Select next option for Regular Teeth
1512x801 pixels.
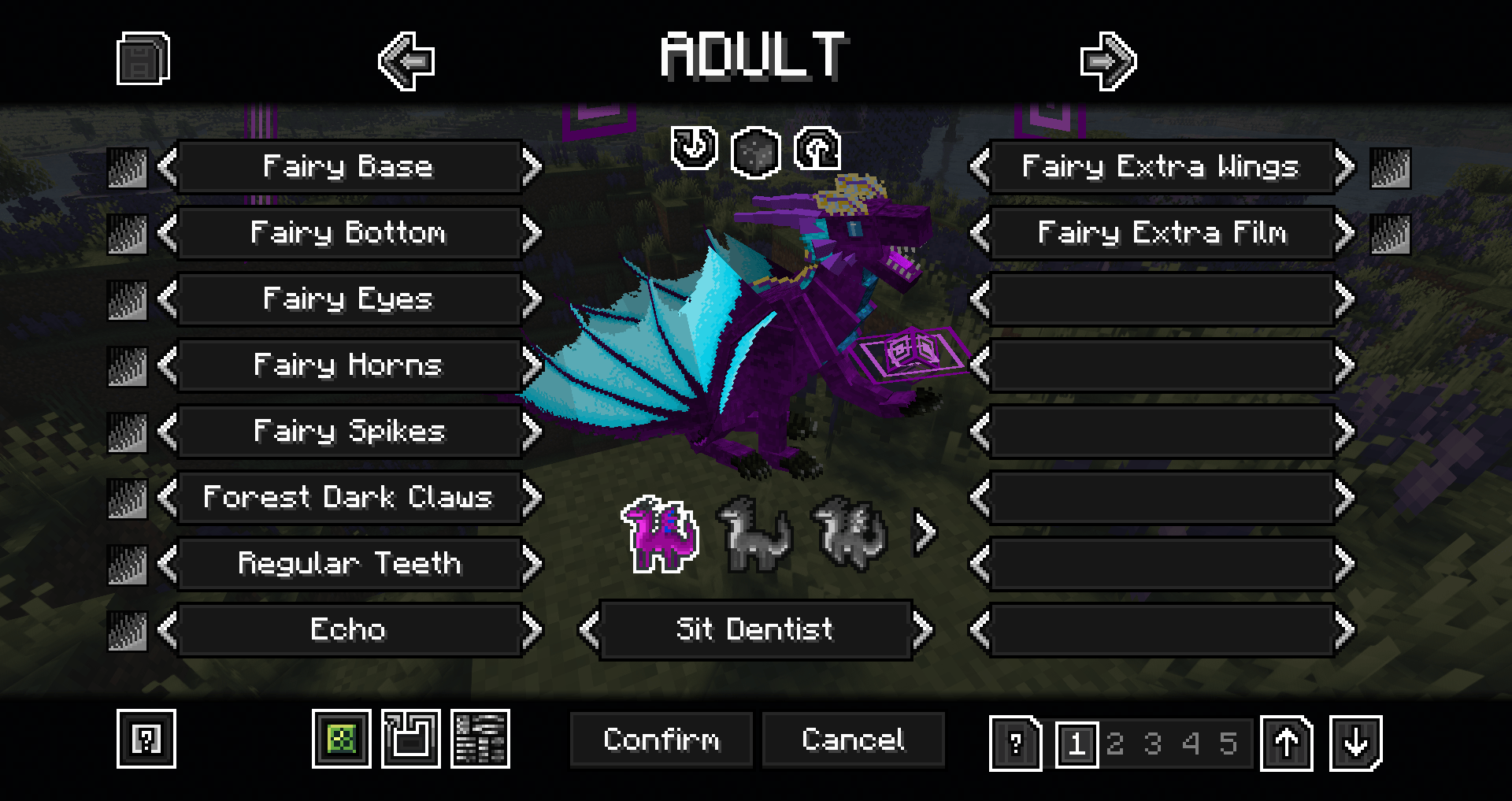click(533, 564)
